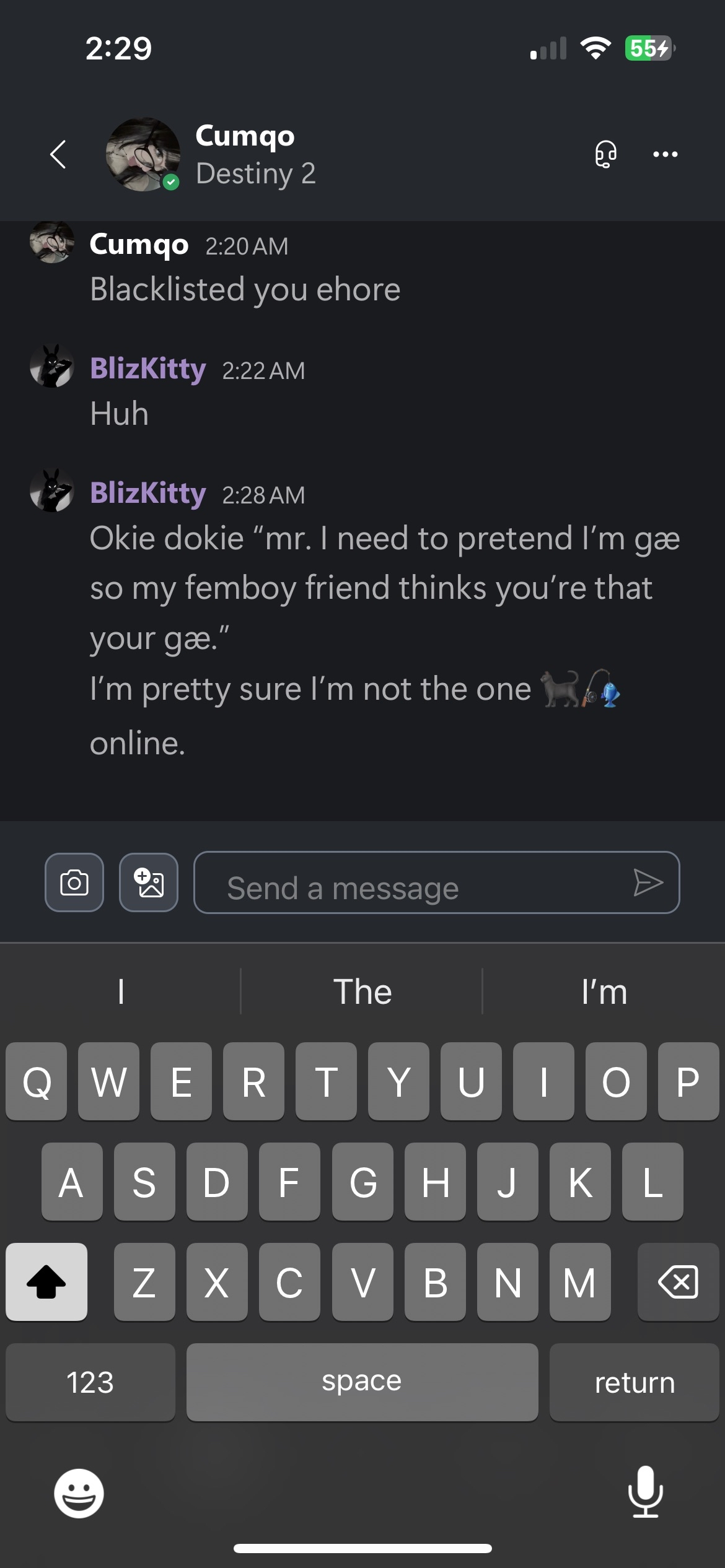Open the camera to take a photo
This screenshot has width=725, height=1568.
pyautogui.click(x=74, y=882)
